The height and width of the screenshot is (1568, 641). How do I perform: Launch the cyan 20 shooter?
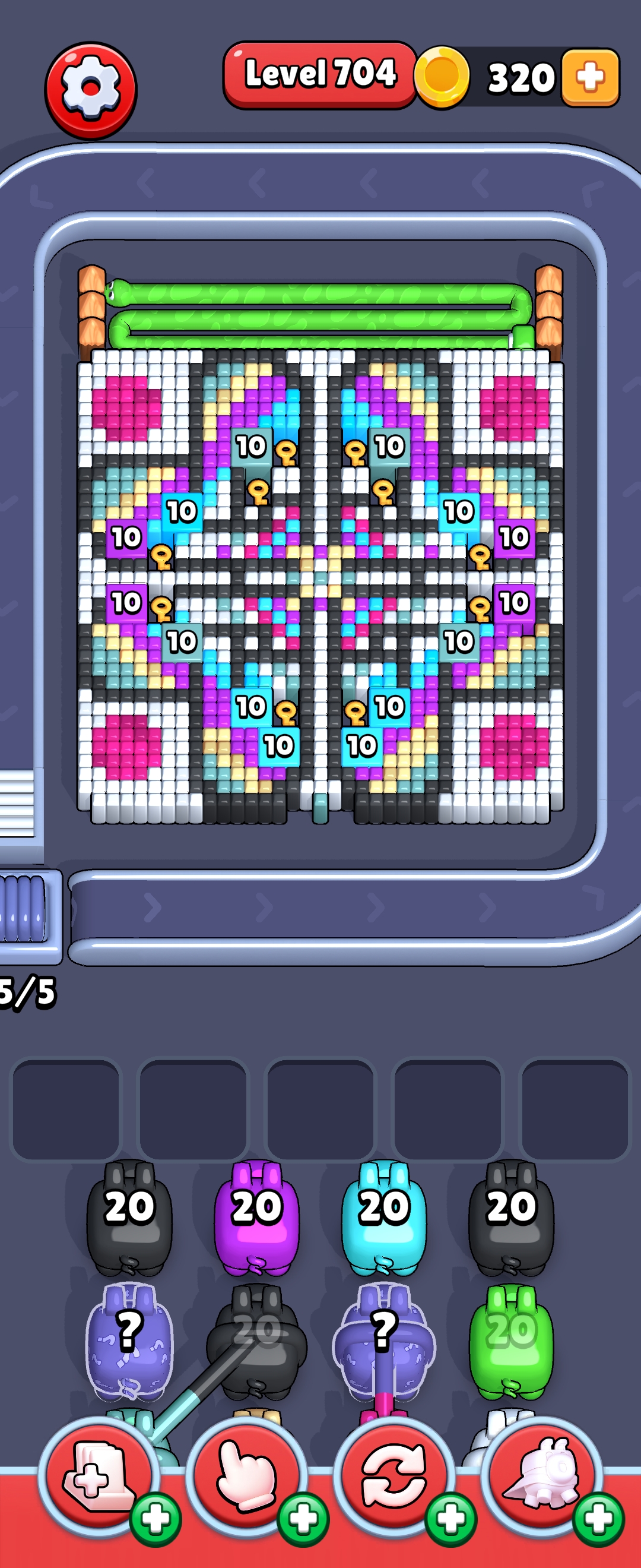pyautogui.click(x=384, y=1218)
